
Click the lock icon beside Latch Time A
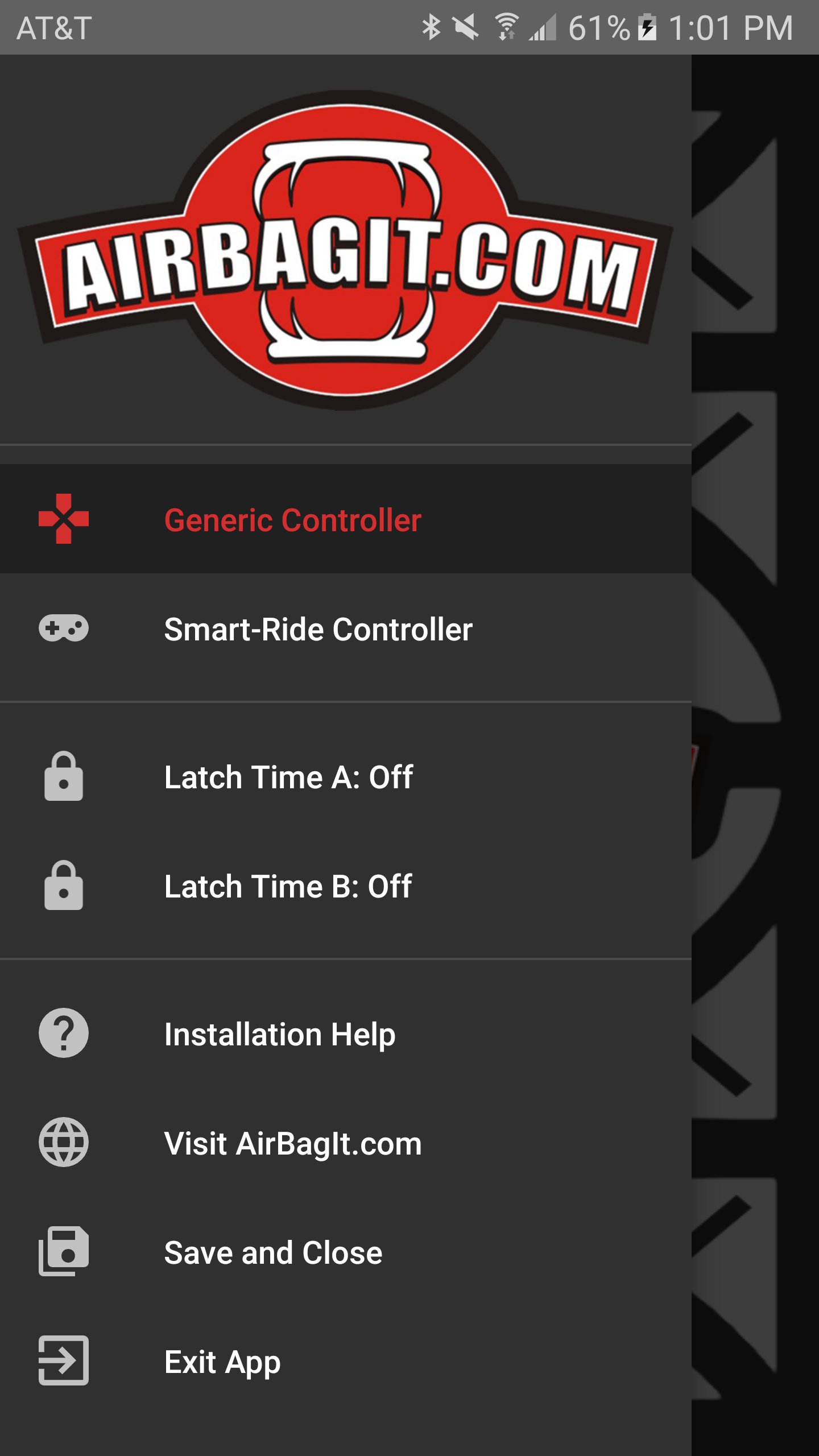tap(64, 777)
